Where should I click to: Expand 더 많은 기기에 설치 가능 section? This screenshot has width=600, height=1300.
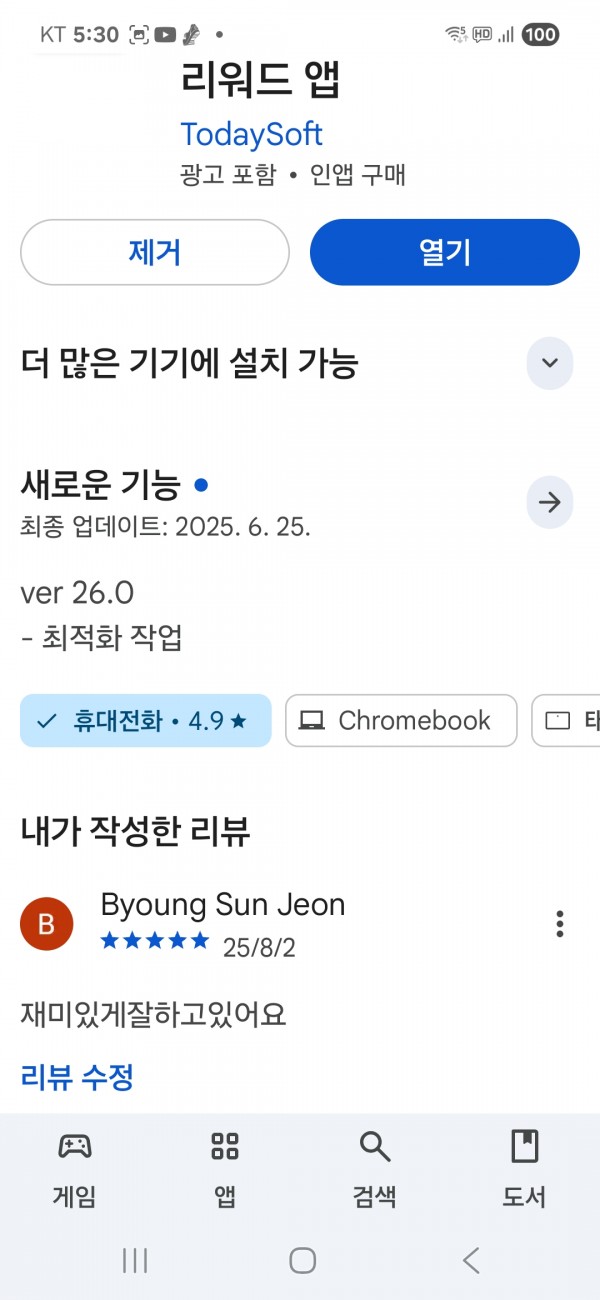coord(550,363)
